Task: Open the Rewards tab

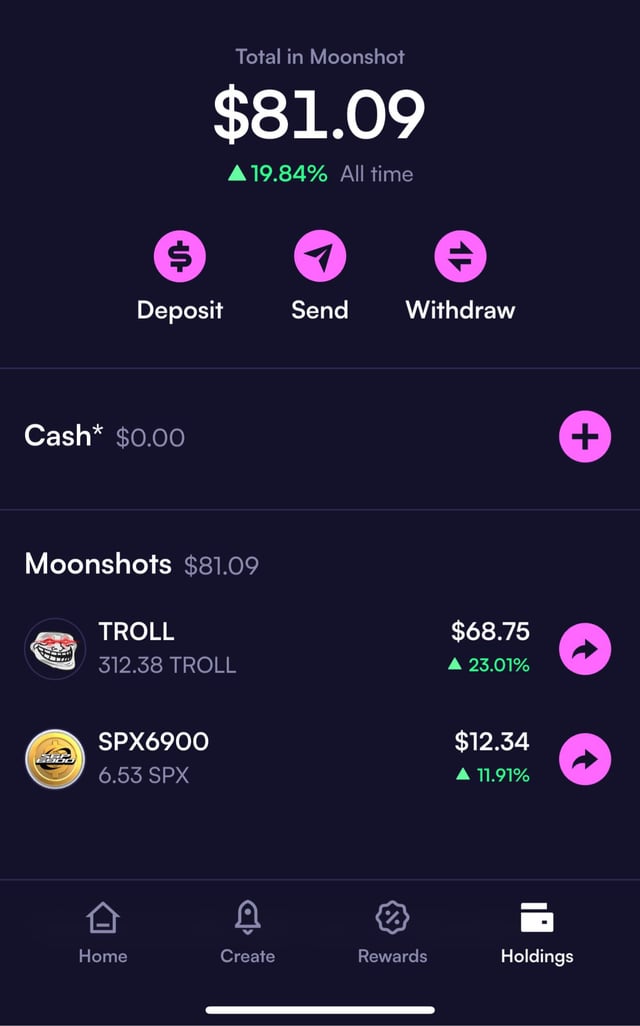Action: pyautogui.click(x=392, y=932)
